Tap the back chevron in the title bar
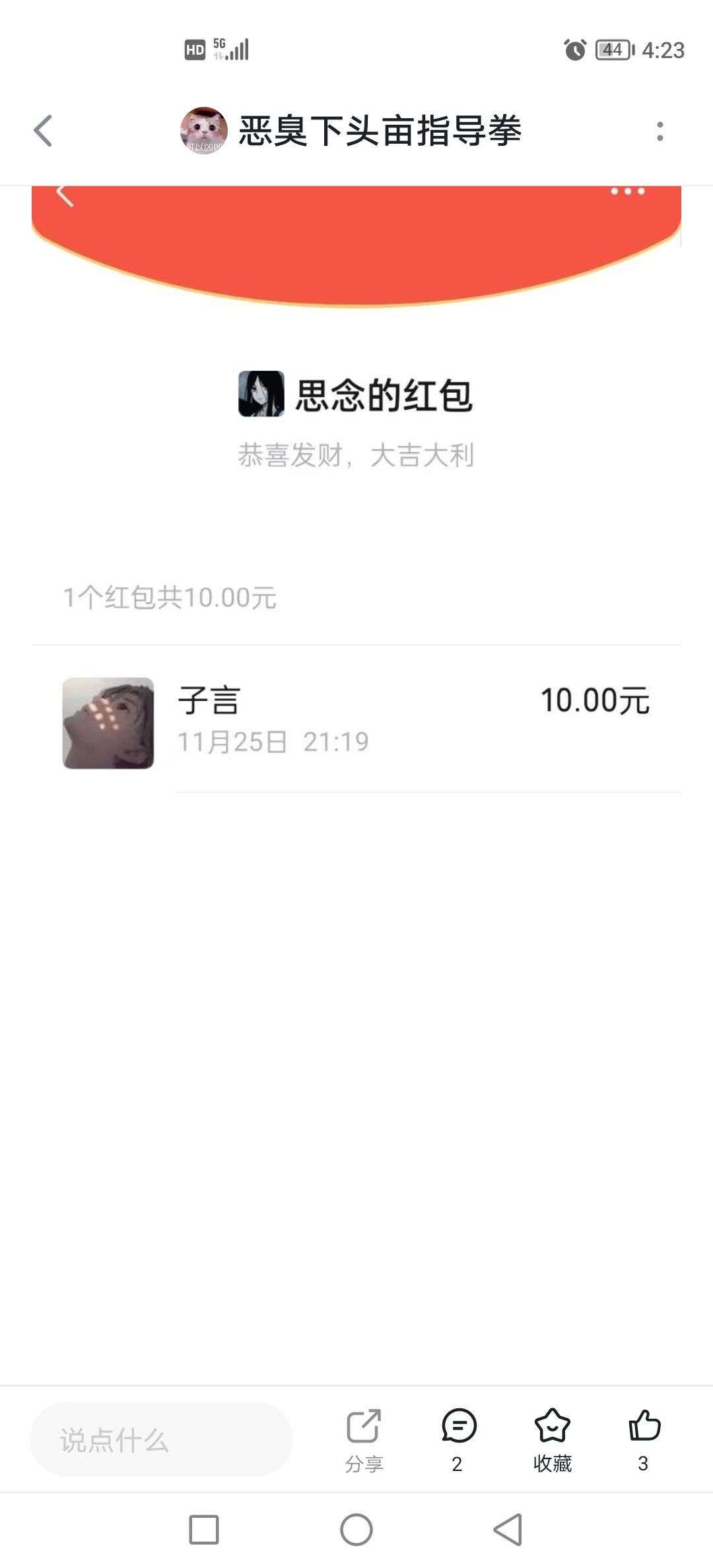This screenshot has height=1568, width=713. (44, 130)
